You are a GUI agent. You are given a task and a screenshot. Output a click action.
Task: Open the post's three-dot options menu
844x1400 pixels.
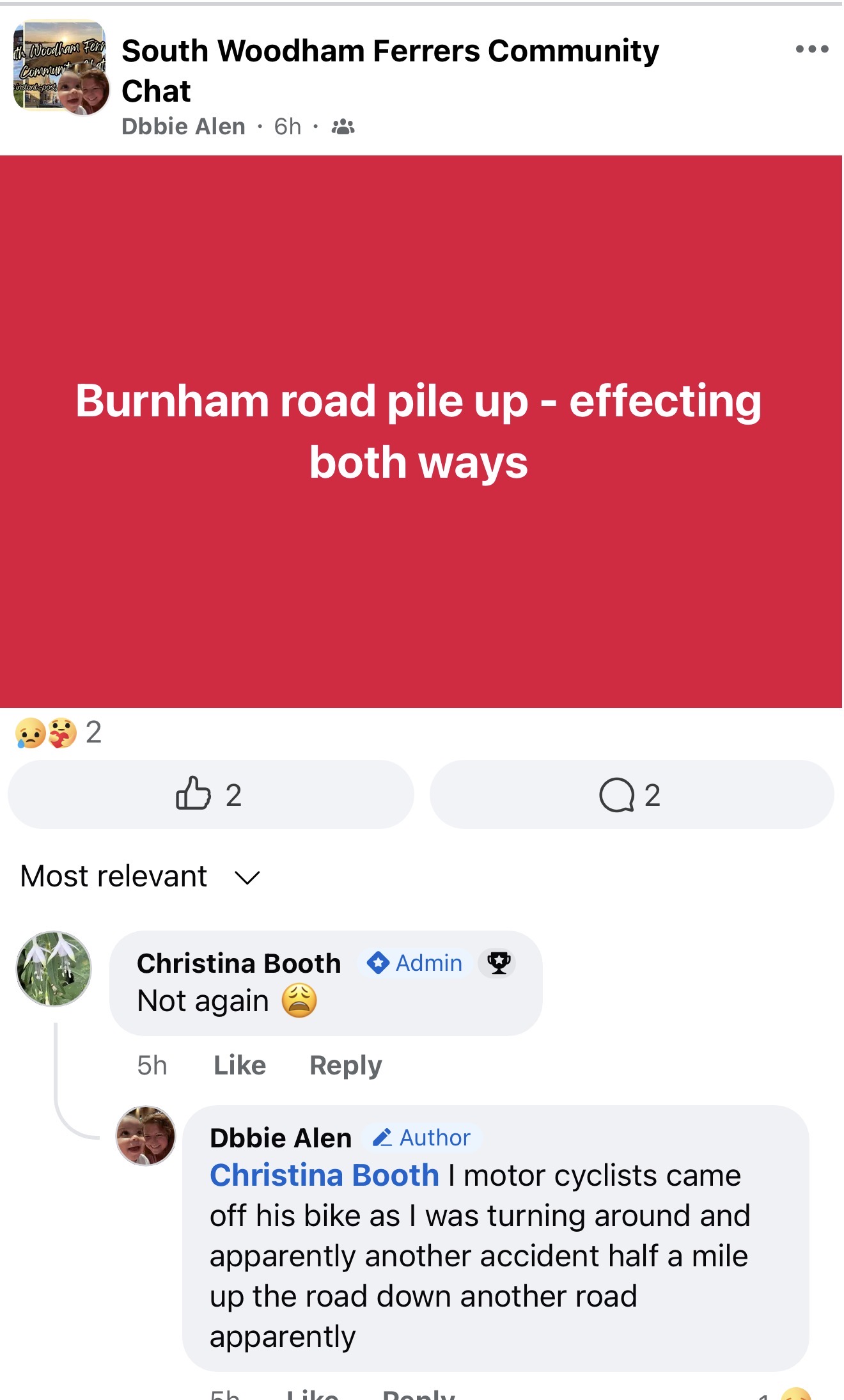[811, 49]
